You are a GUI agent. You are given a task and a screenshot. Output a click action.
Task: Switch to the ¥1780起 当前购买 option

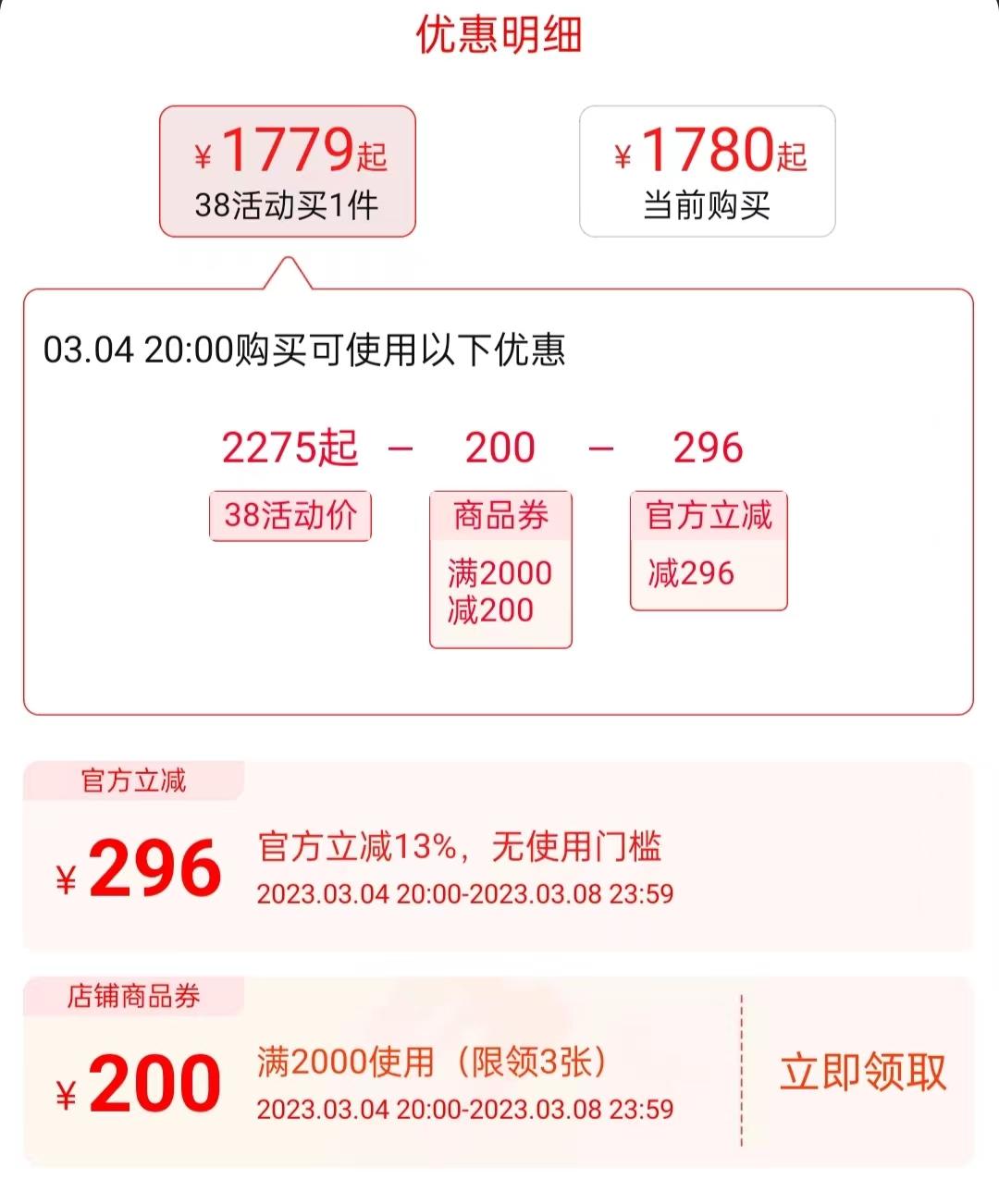coord(707,172)
